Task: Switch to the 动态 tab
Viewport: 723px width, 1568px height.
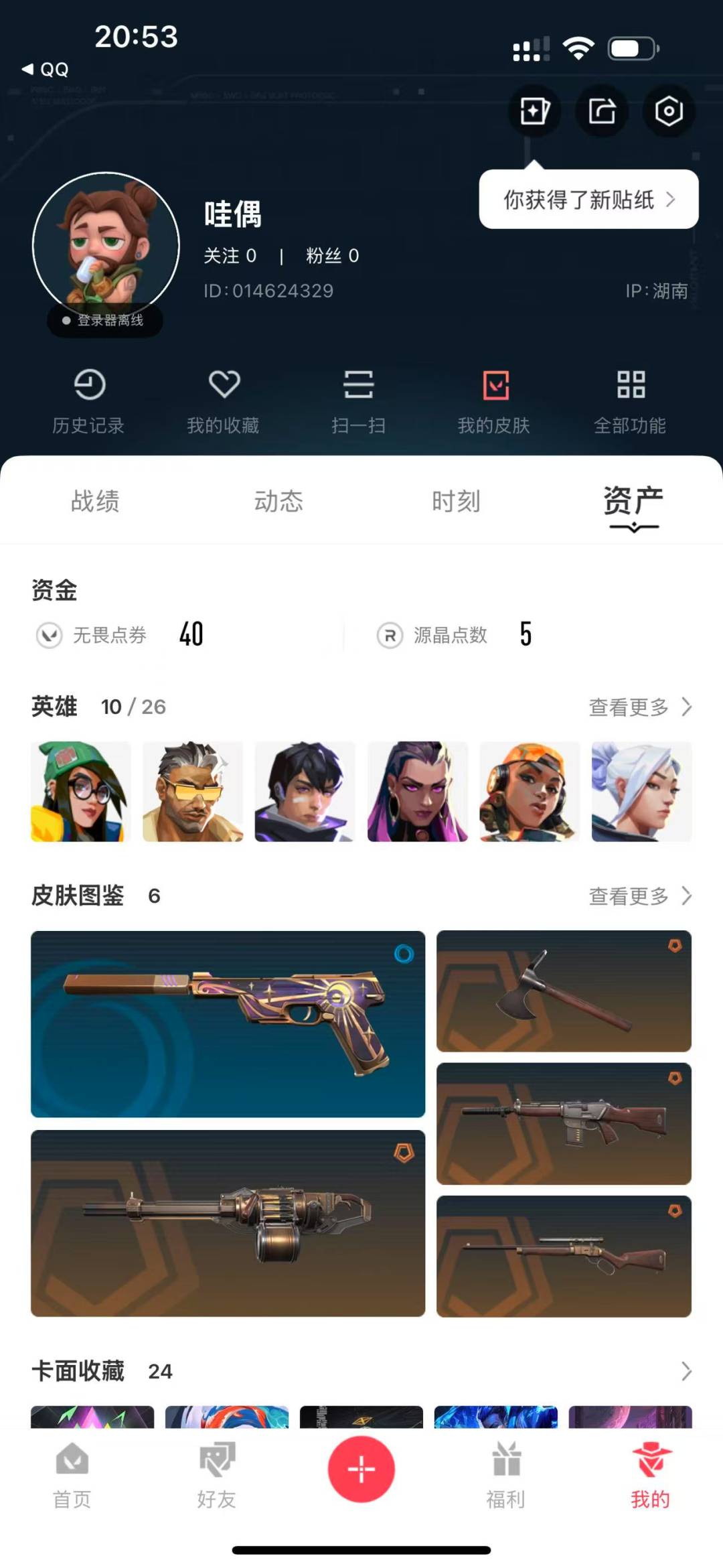Action: [x=278, y=501]
